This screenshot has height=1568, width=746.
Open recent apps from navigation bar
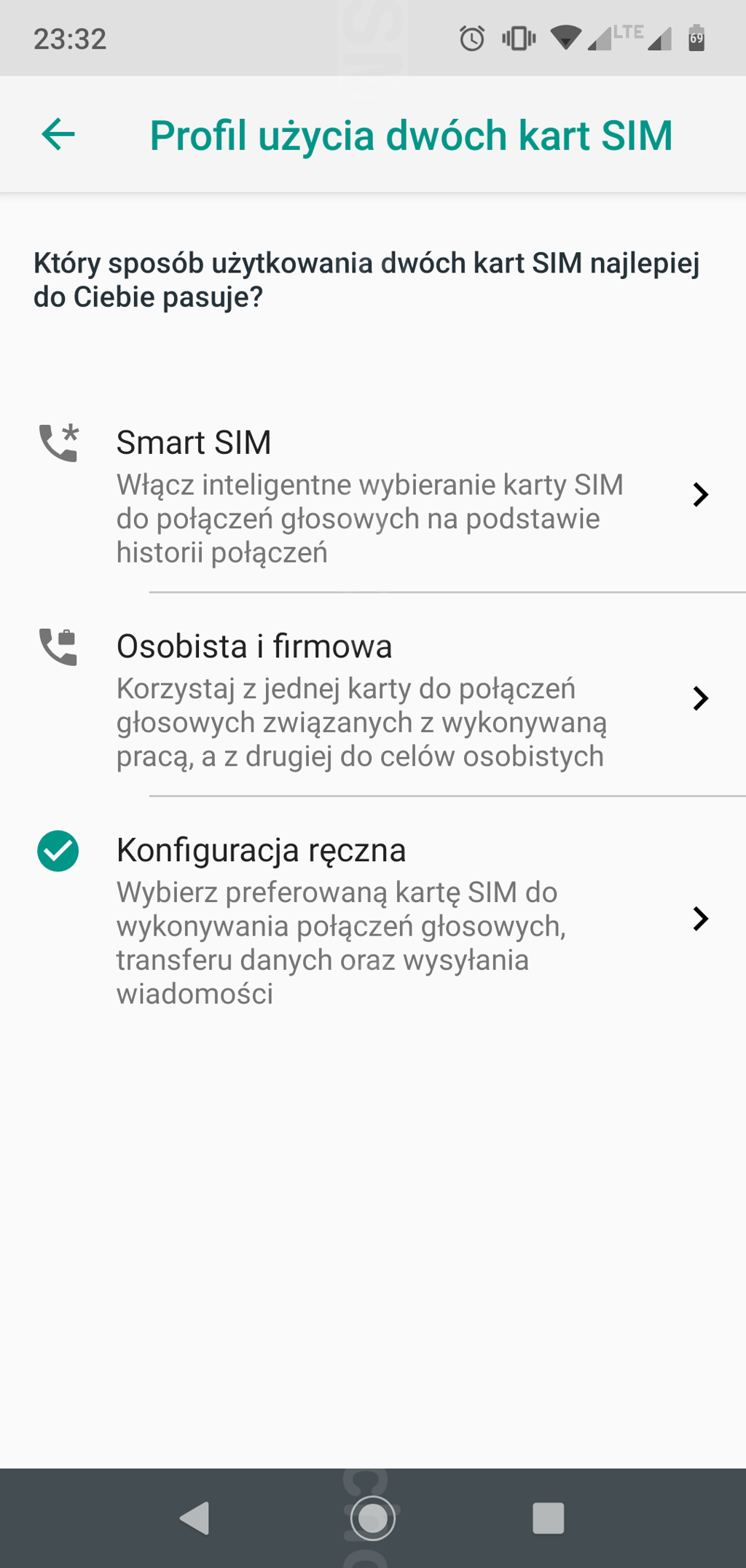(x=548, y=1518)
